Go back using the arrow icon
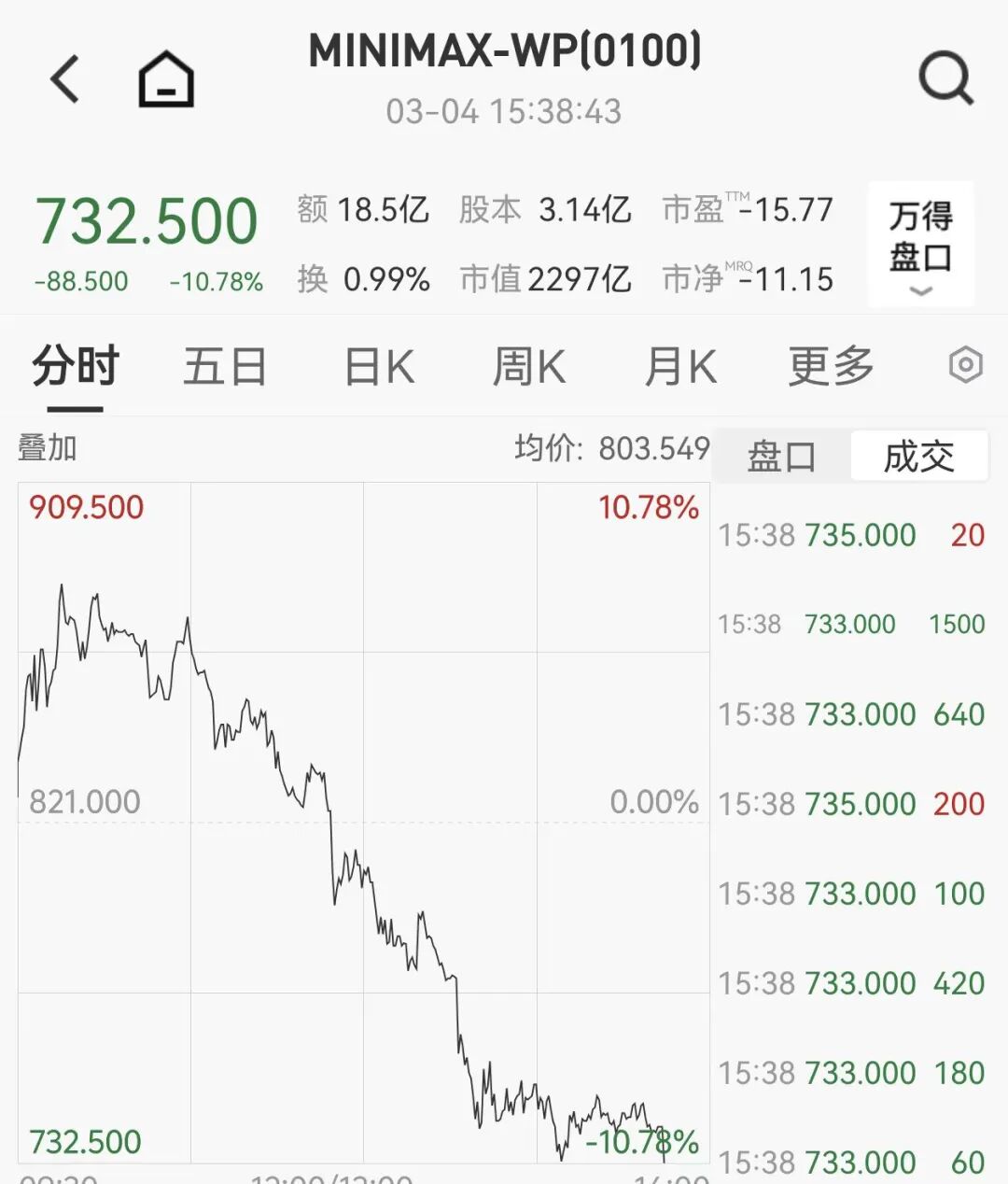Image resolution: width=1008 pixels, height=1184 pixels. [x=65, y=78]
